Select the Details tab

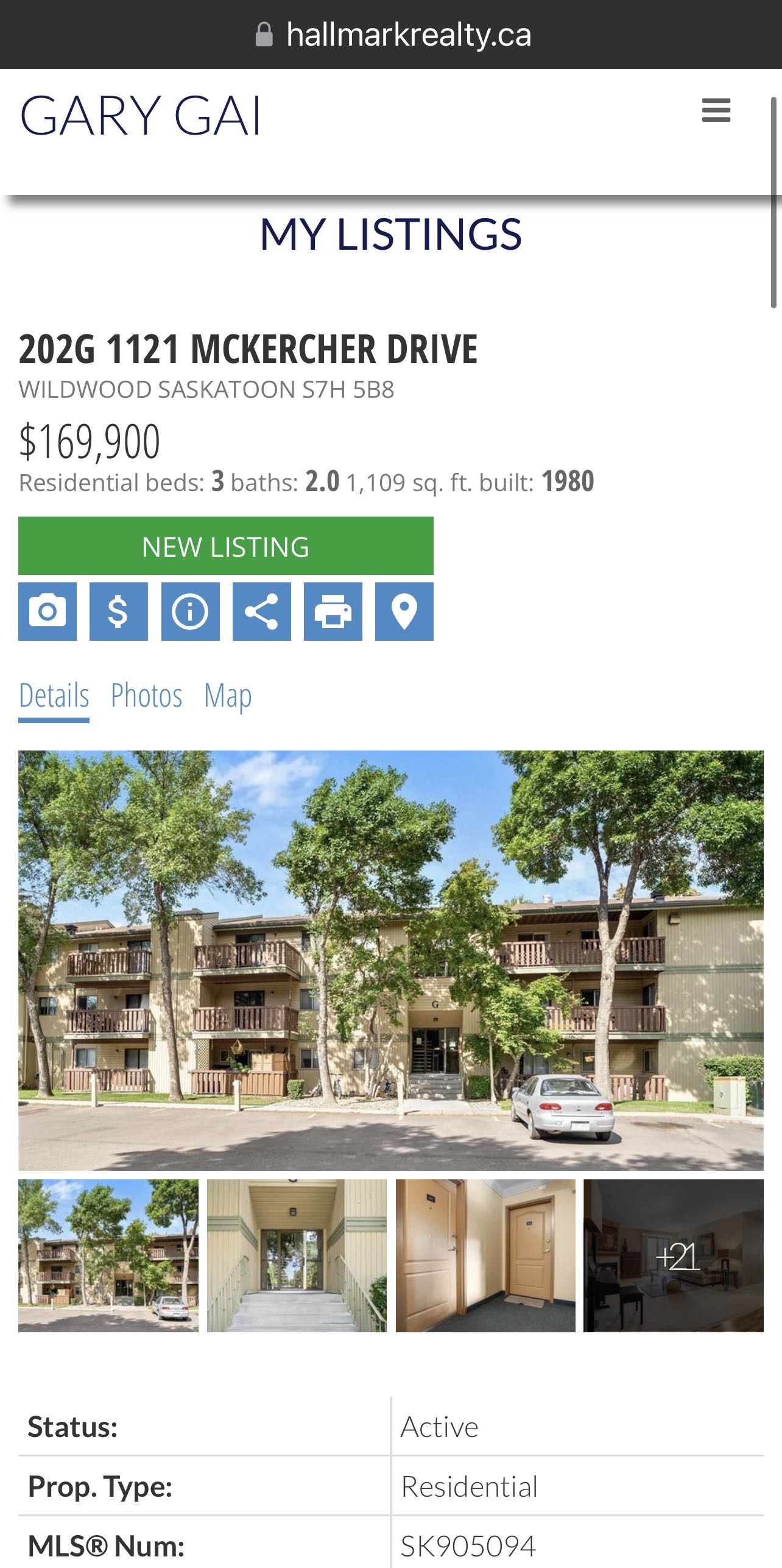click(54, 696)
